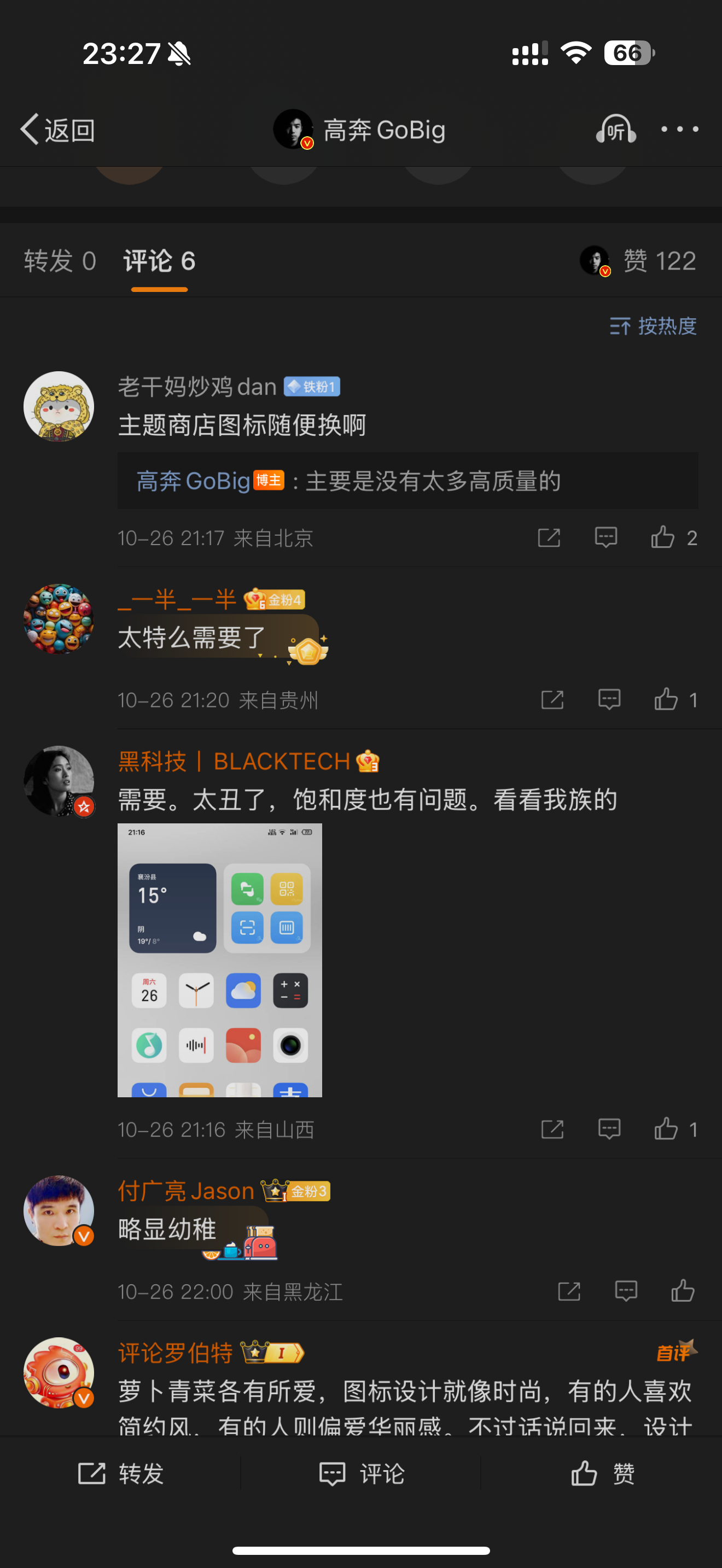Like 付广亮Jason's comment

(x=683, y=1291)
